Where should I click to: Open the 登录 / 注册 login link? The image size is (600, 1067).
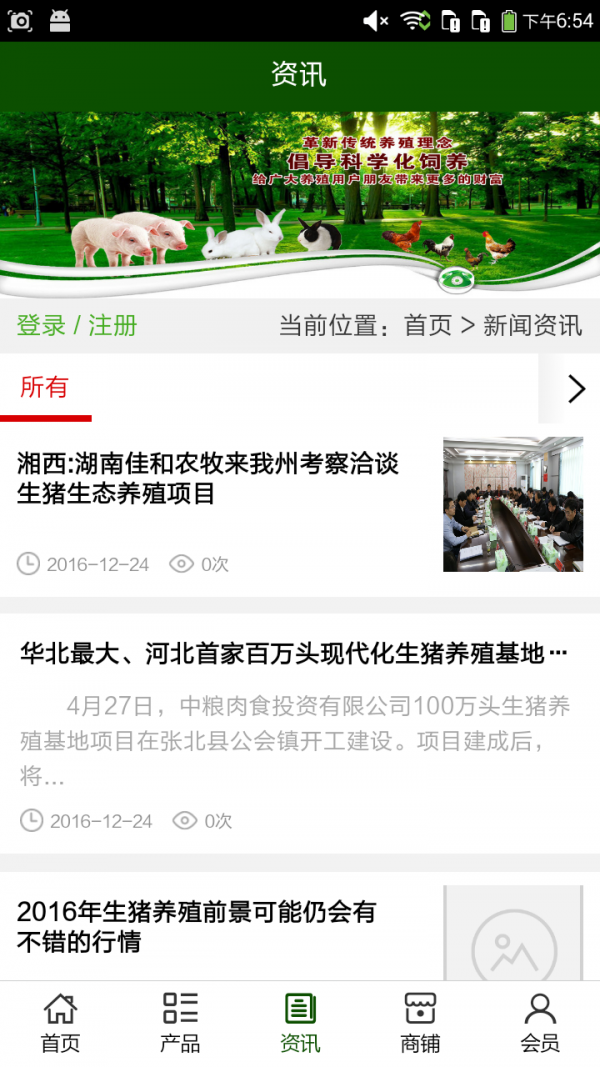click(x=77, y=325)
